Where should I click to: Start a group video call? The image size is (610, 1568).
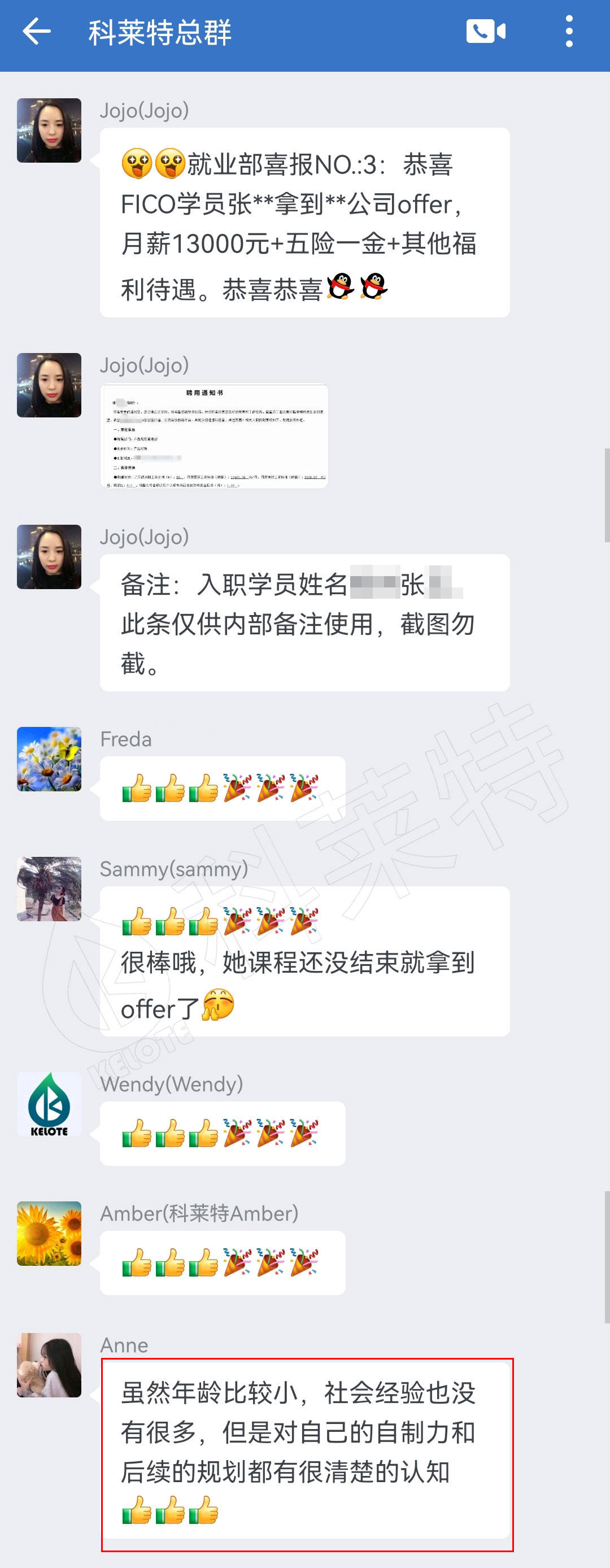485,32
